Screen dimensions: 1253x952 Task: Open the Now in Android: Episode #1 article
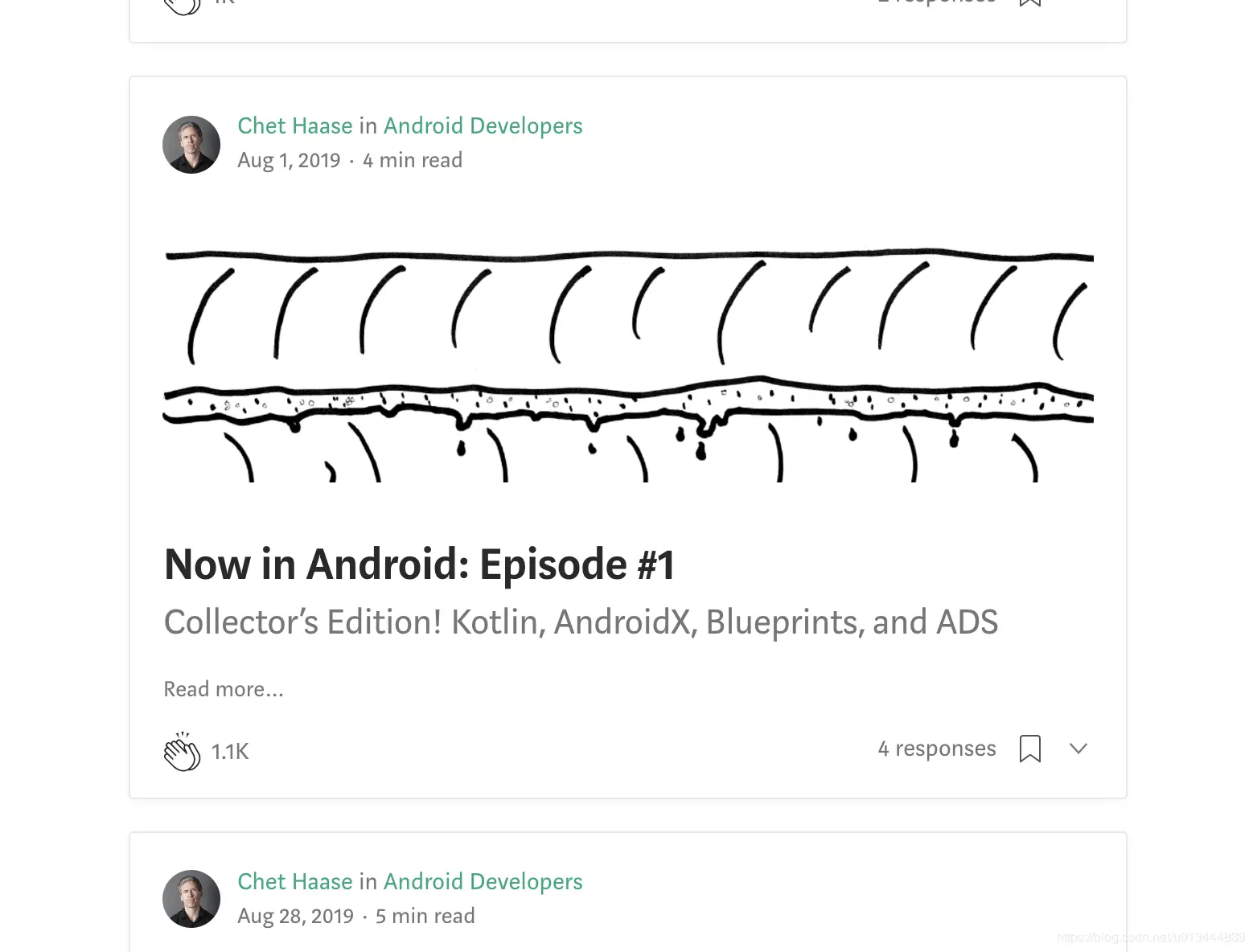point(419,564)
